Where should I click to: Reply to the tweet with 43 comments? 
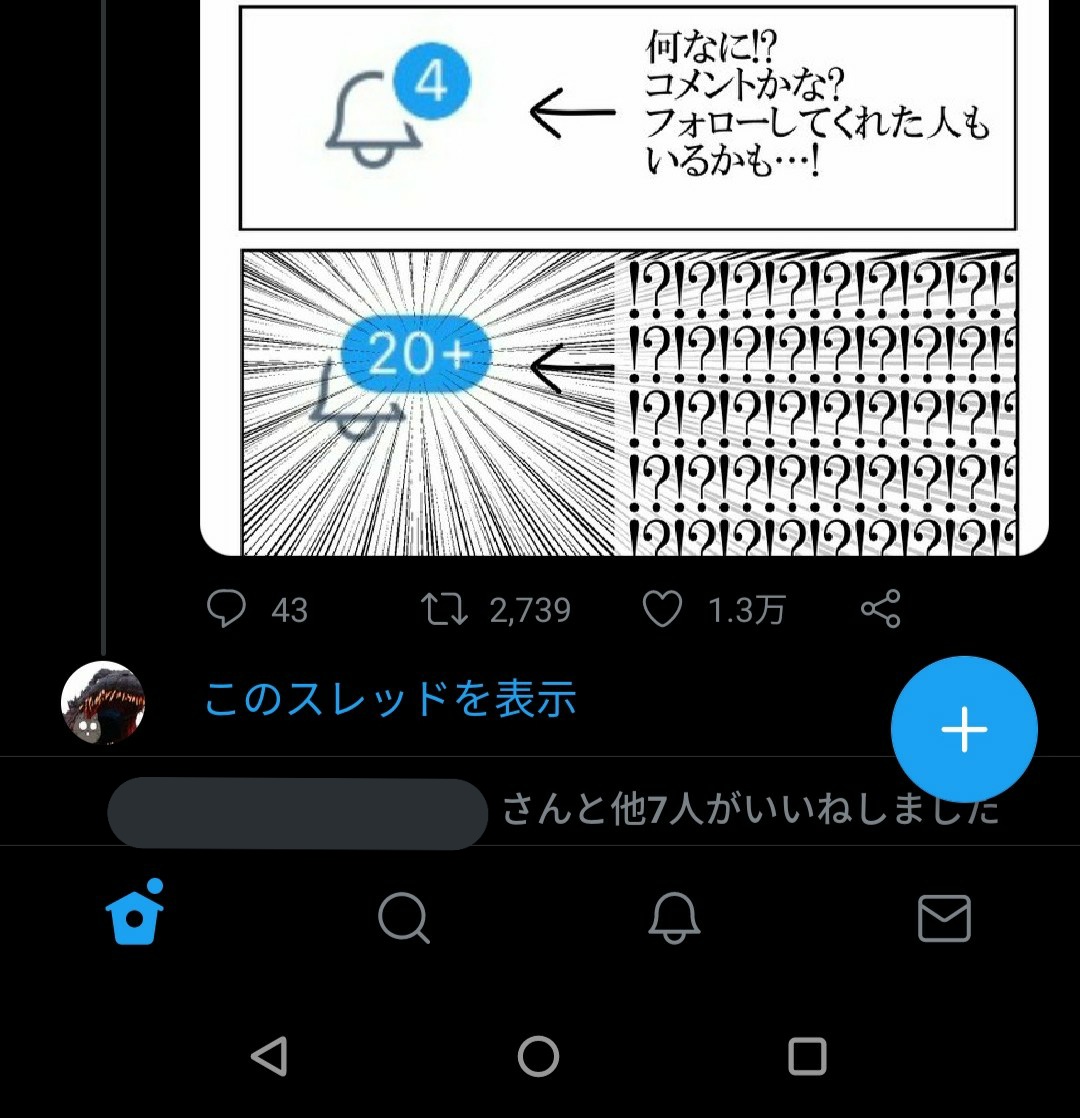coord(226,609)
